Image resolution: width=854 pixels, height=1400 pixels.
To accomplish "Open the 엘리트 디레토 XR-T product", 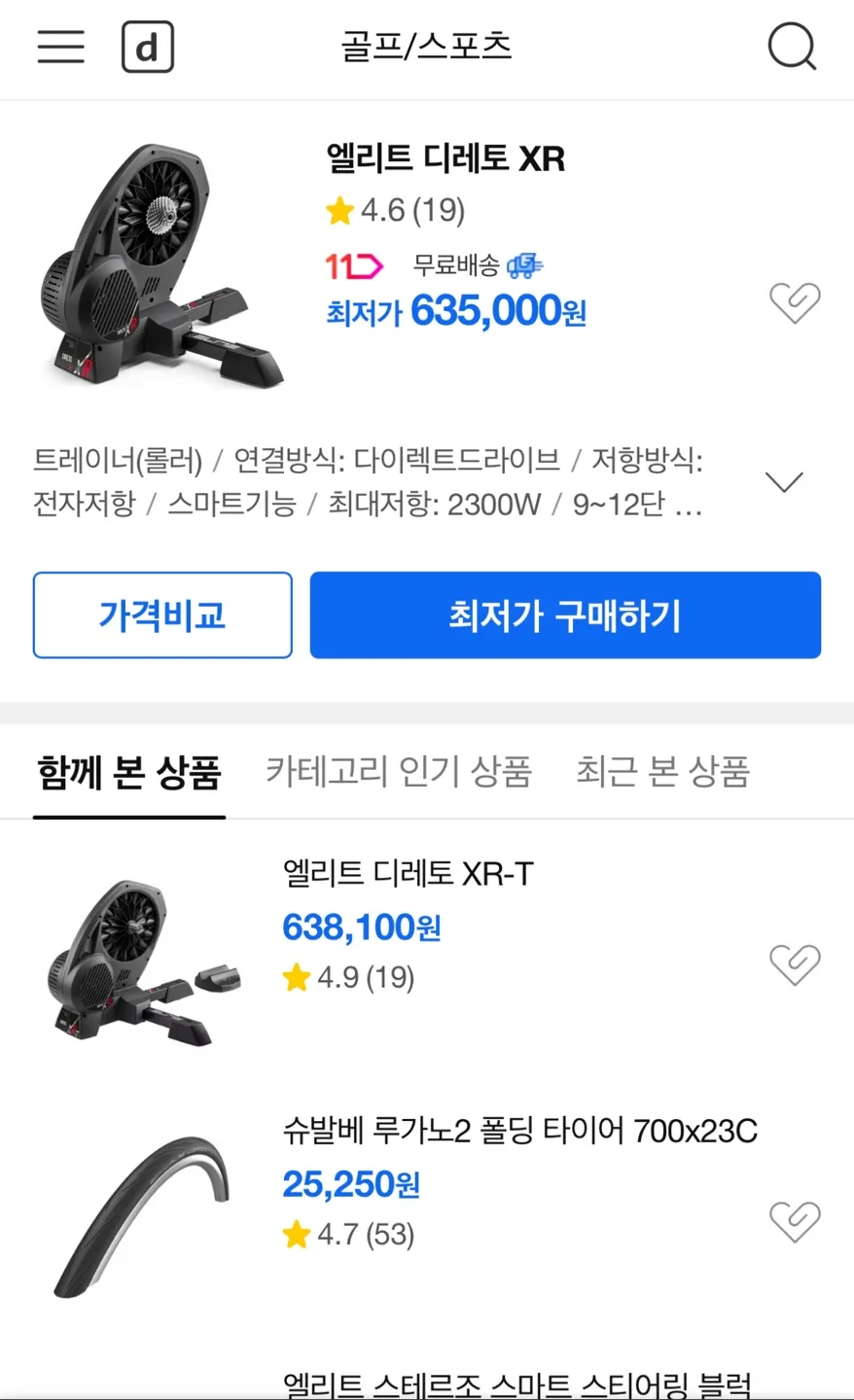I will pyautogui.click(x=408, y=874).
